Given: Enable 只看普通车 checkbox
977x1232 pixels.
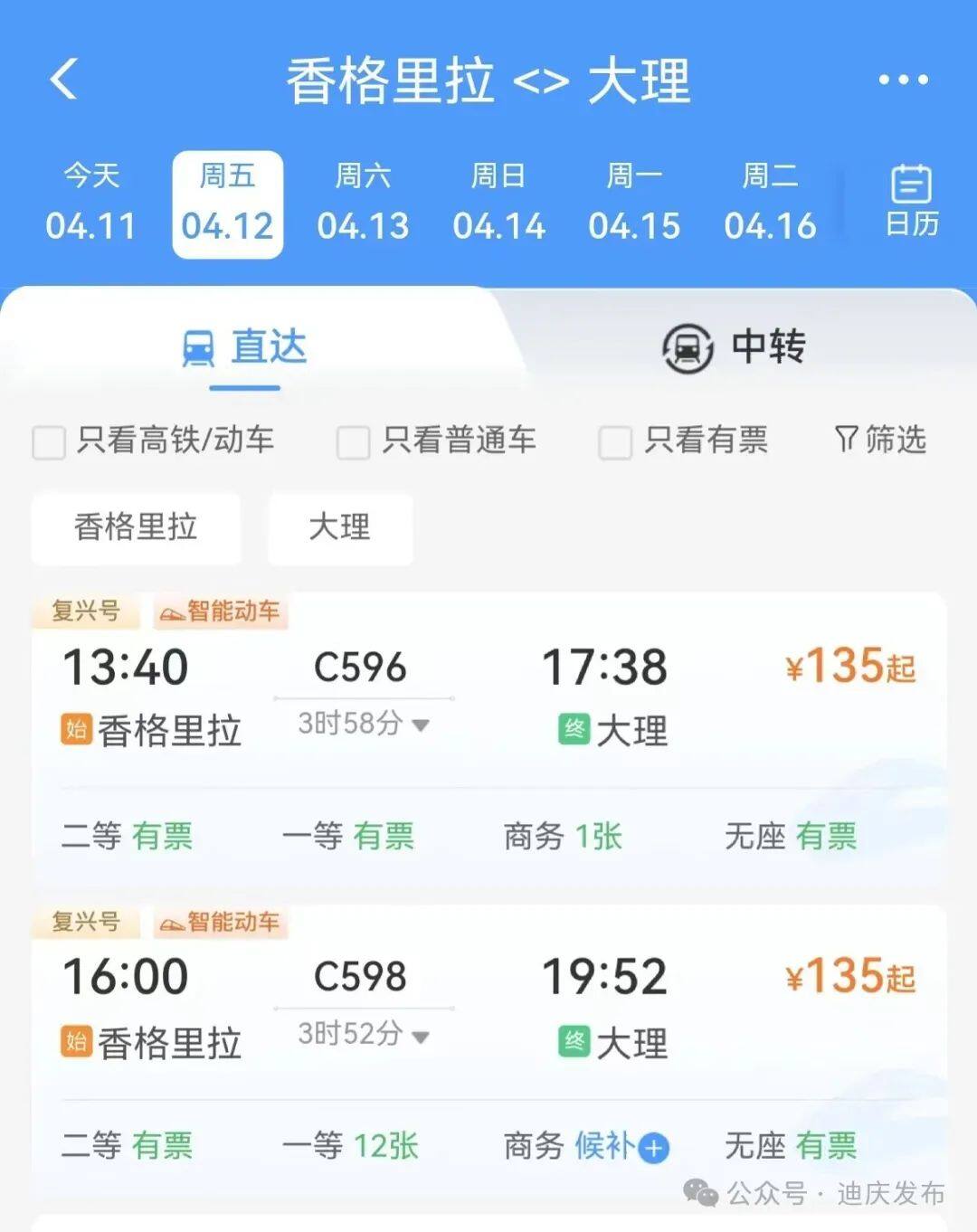Looking at the screenshot, I should point(353,442).
